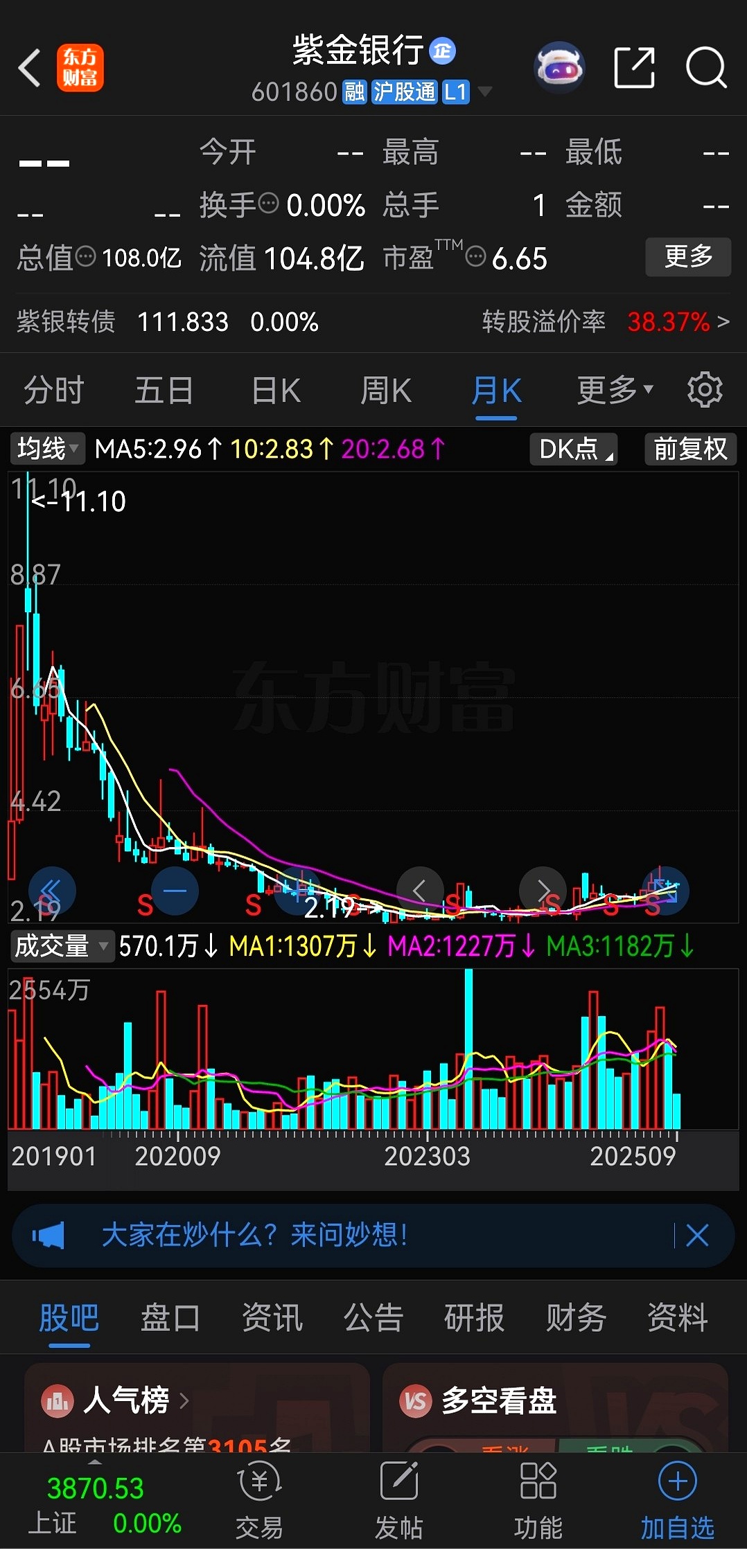
Task: Open the 成交量 volume indicator dropdown
Action: (x=61, y=945)
